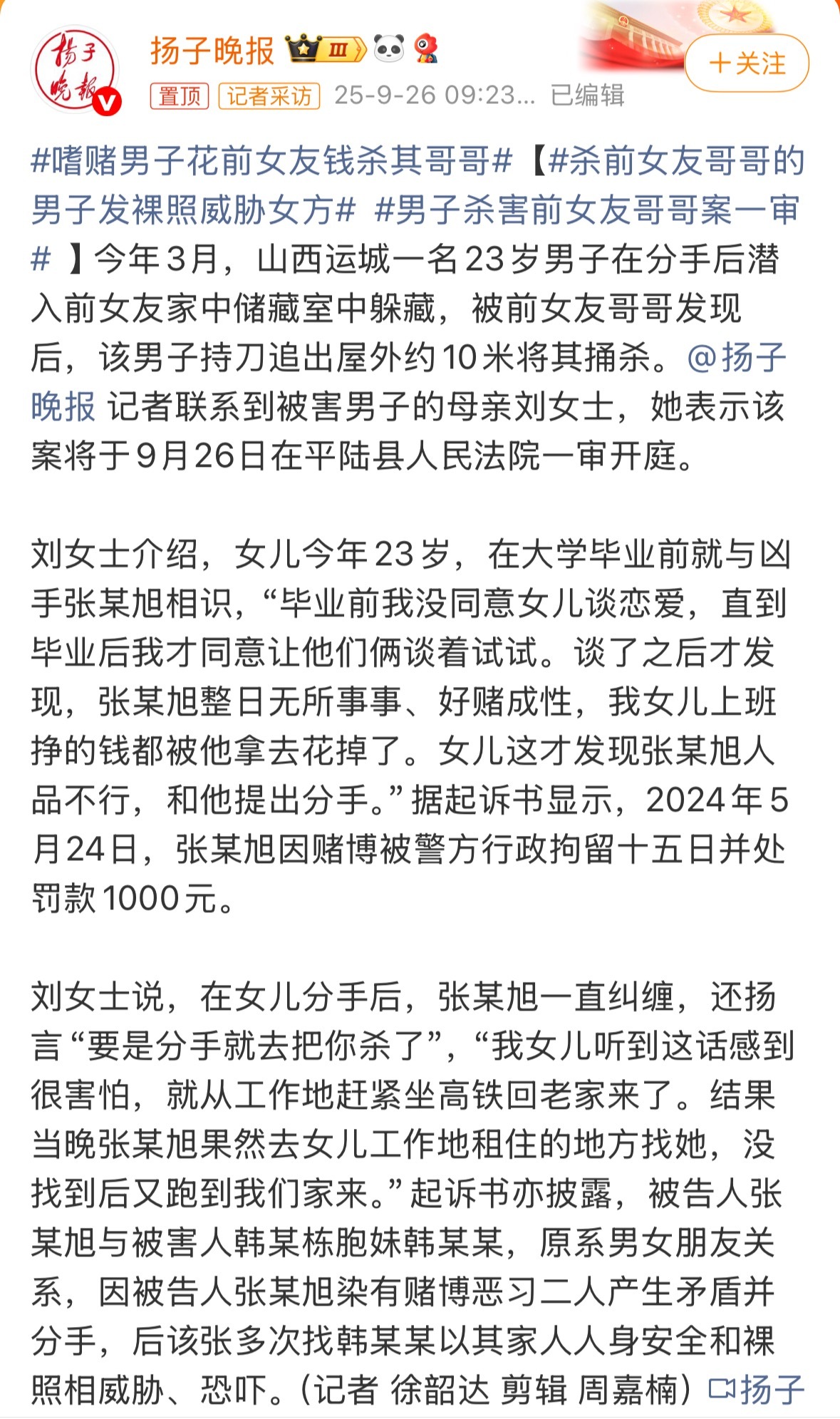The width and height of the screenshot is (840, 1419).
Task: Click the red Weibo mascot badge
Action: [427, 48]
